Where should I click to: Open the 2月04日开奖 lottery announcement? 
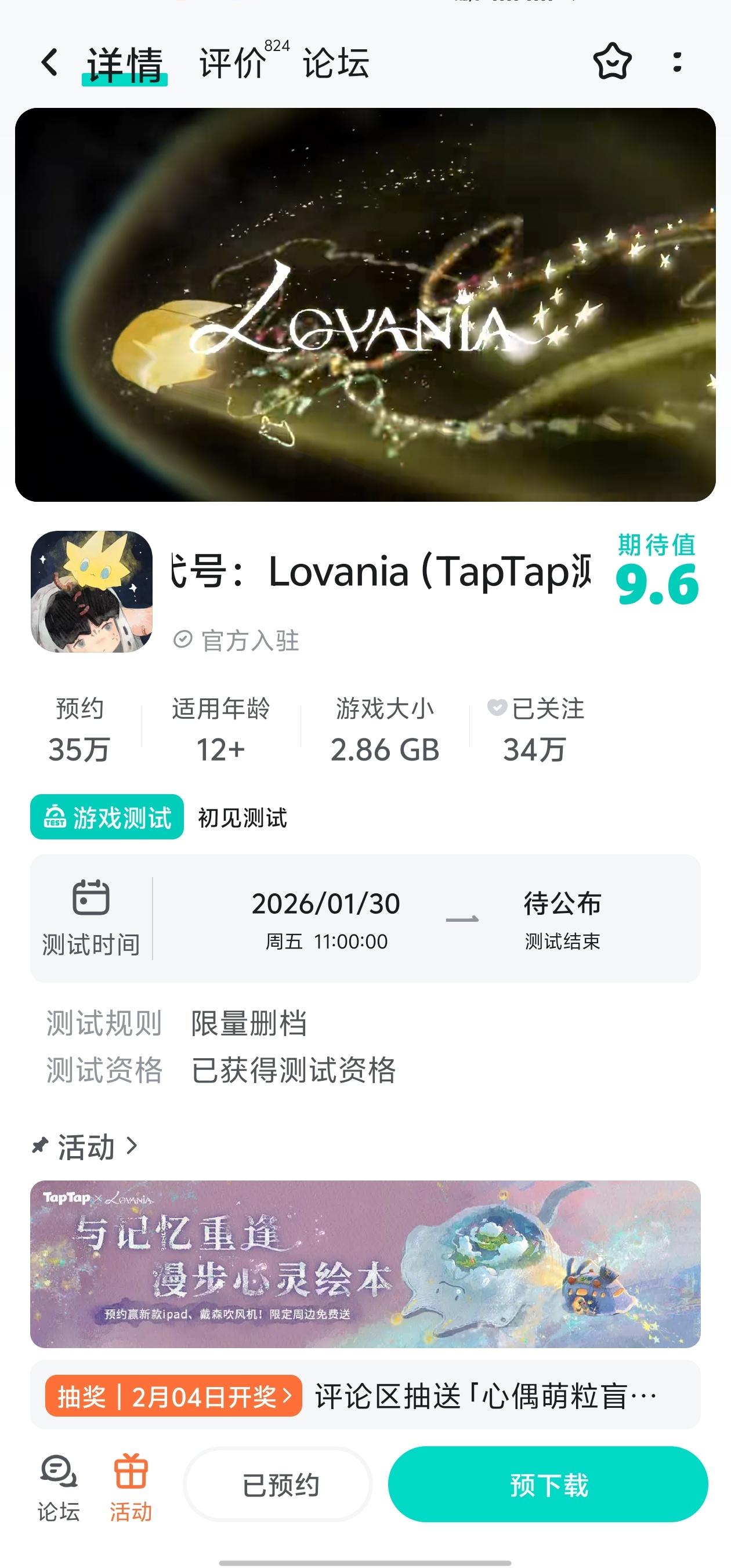point(173,1396)
